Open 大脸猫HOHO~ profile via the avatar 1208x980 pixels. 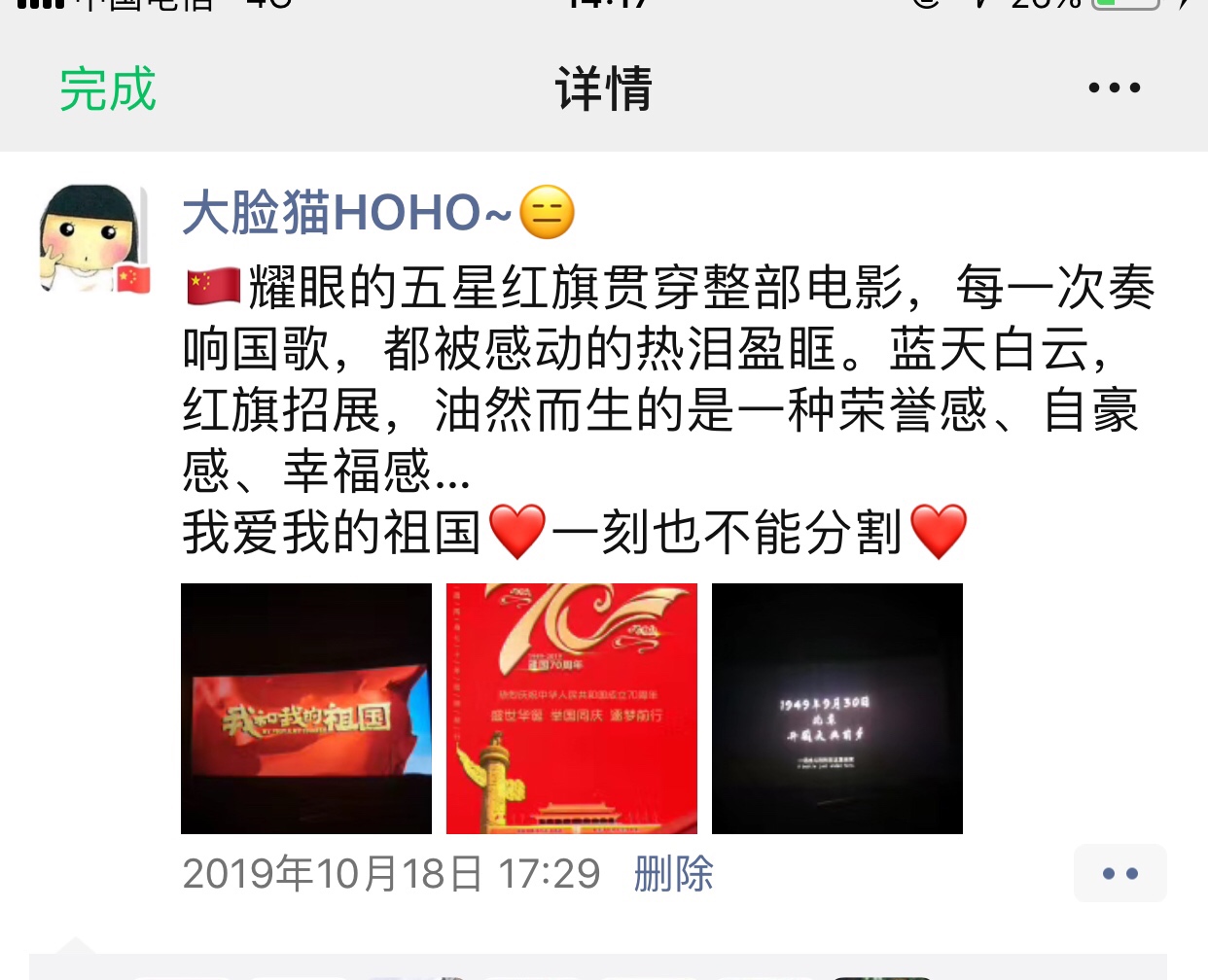tap(93, 239)
